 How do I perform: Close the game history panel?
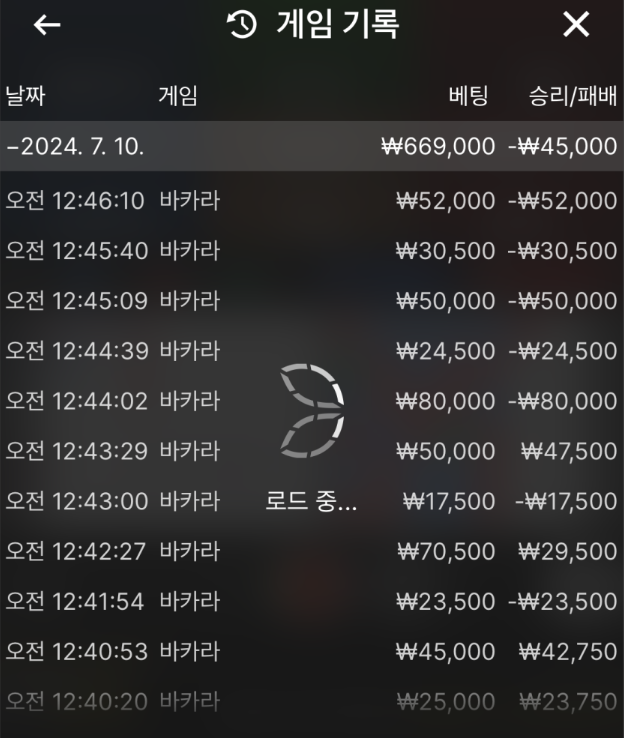click(x=576, y=26)
